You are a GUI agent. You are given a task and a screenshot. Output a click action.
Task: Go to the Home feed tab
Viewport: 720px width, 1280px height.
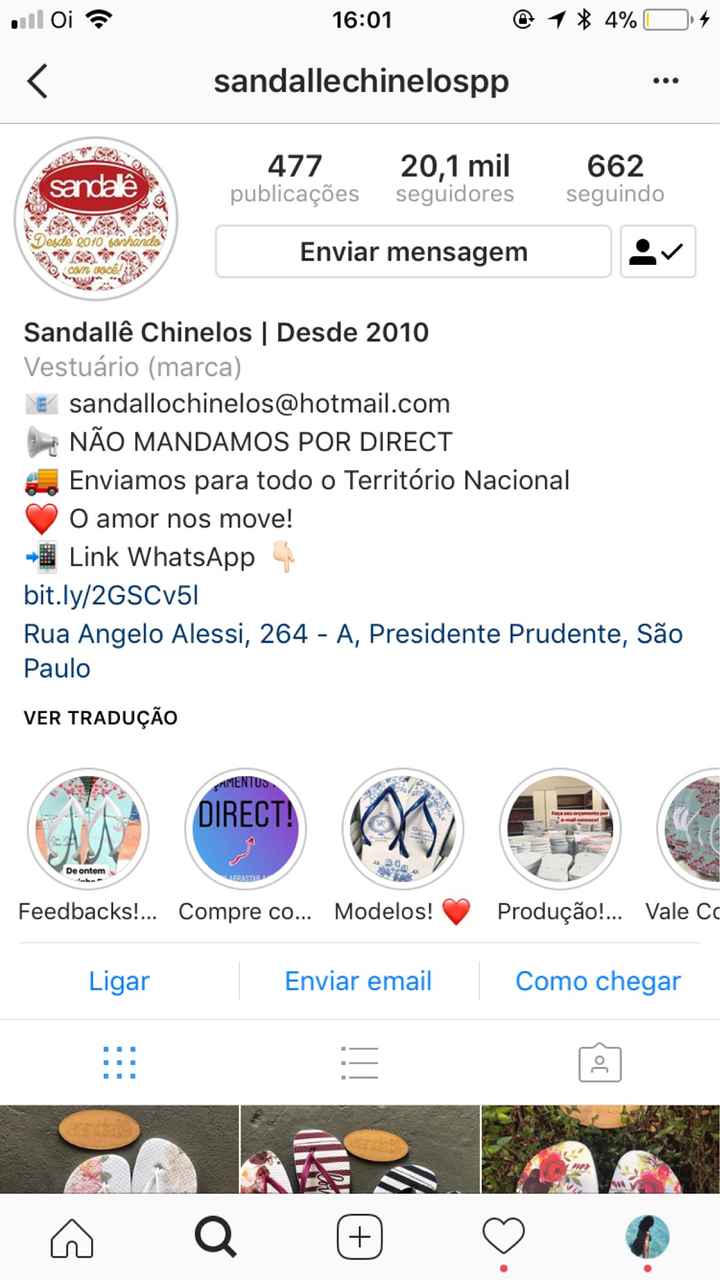72,1238
